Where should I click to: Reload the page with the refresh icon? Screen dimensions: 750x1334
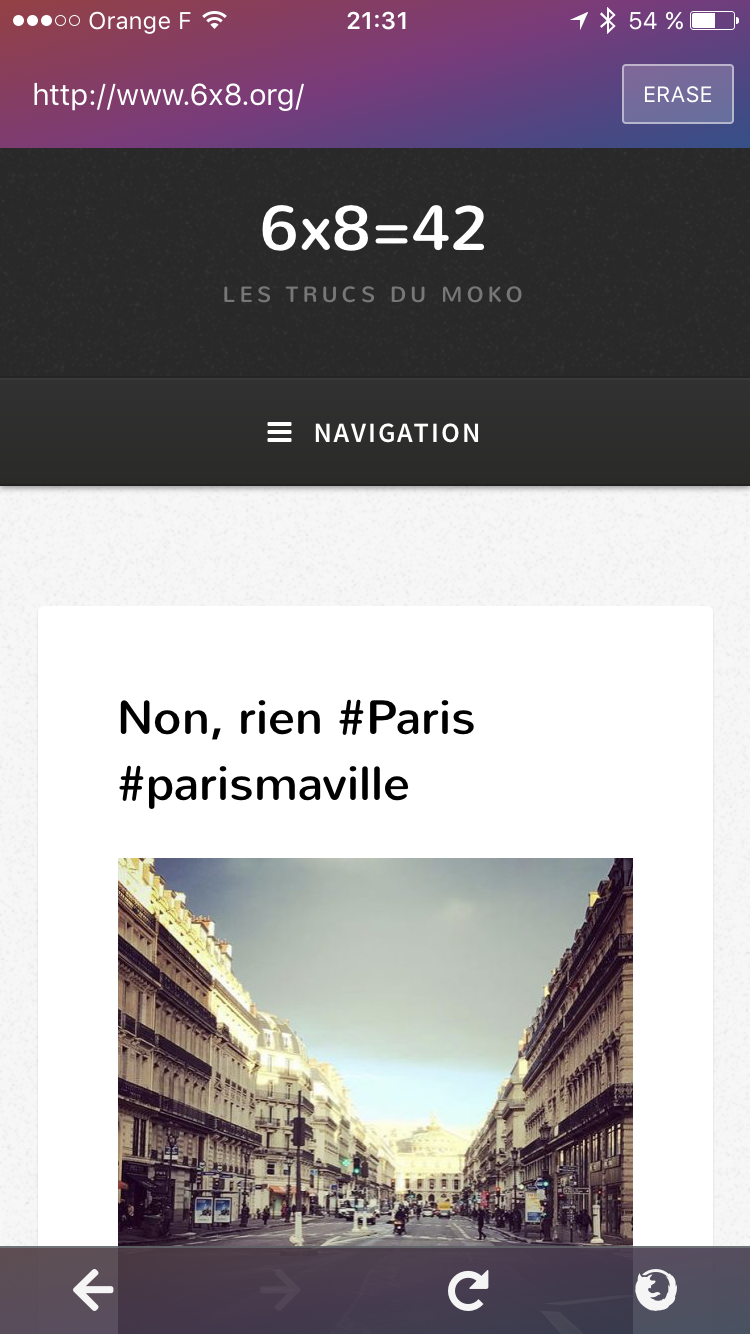[x=468, y=1290]
